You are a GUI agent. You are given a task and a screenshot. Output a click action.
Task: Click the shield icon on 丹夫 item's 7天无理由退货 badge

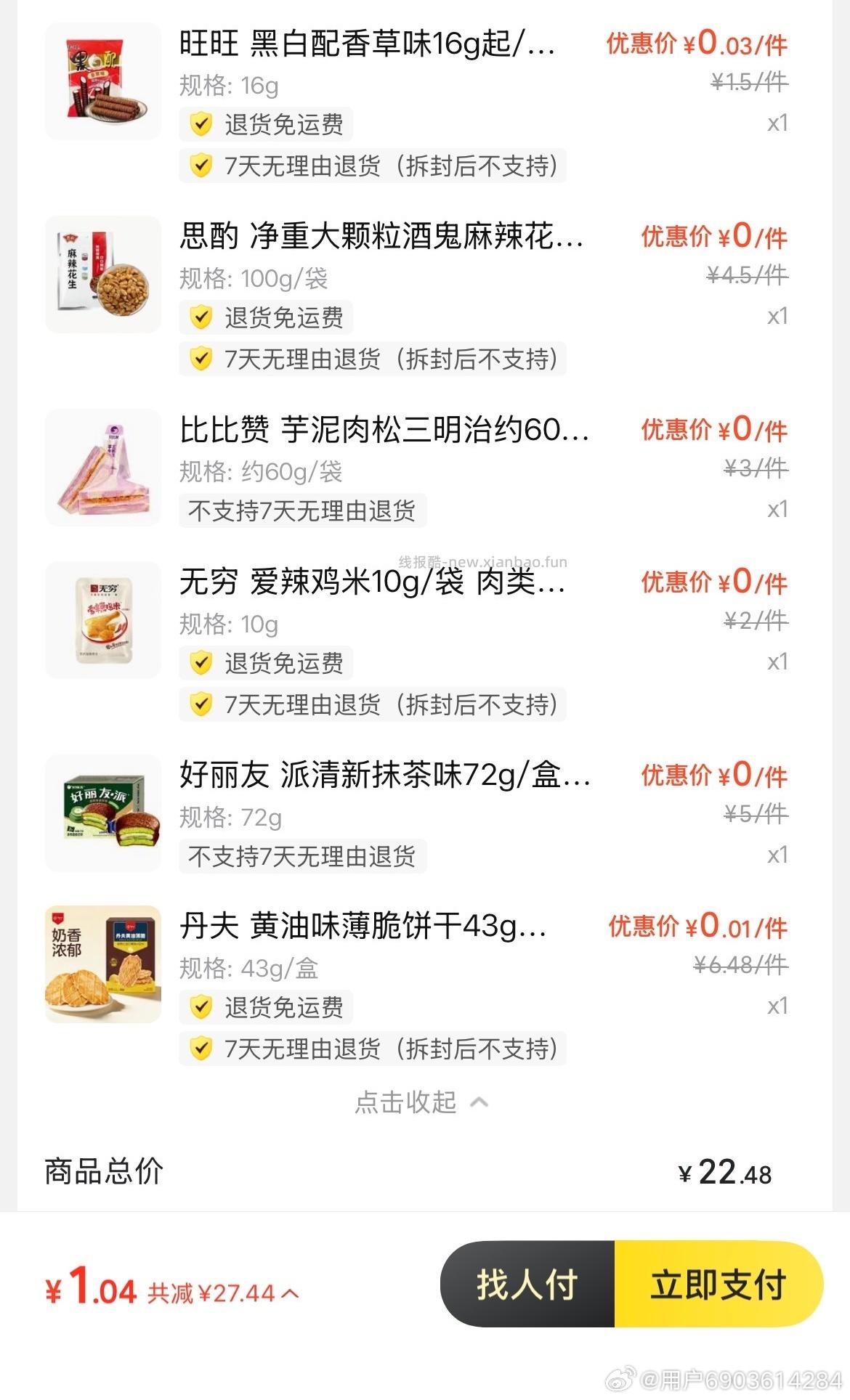(x=202, y=1049)
